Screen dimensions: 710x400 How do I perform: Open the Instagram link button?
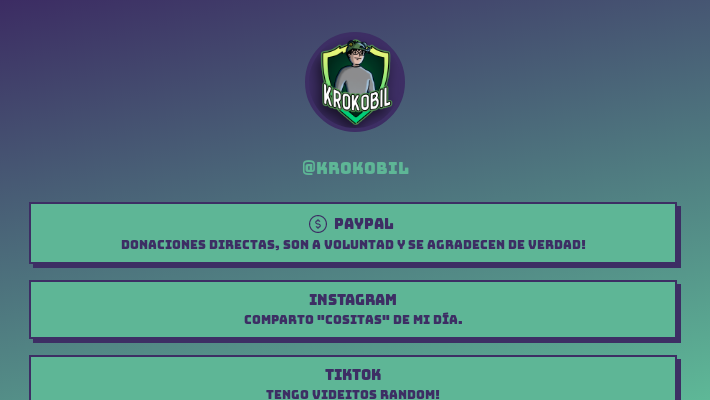pyautogui.click(x=353, y=309)
